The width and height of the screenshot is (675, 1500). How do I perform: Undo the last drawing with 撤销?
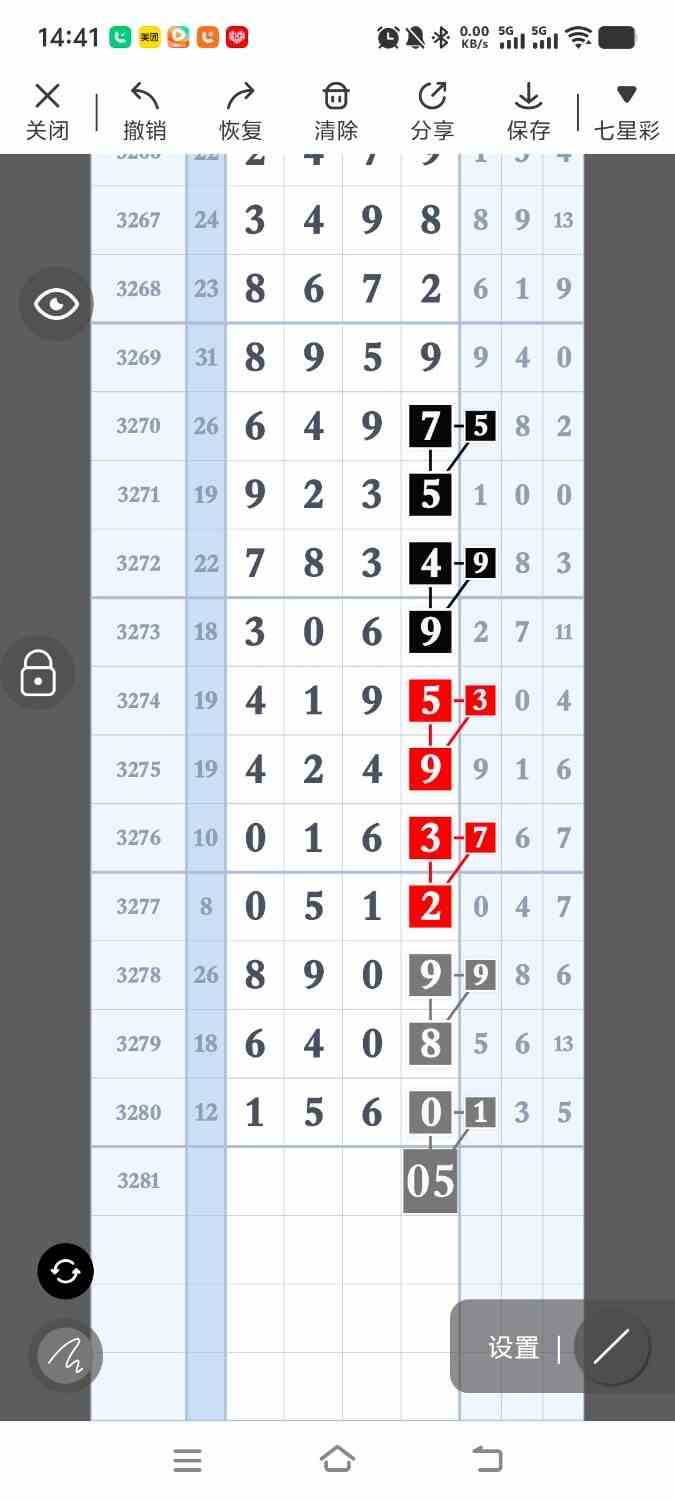(144, 111)
